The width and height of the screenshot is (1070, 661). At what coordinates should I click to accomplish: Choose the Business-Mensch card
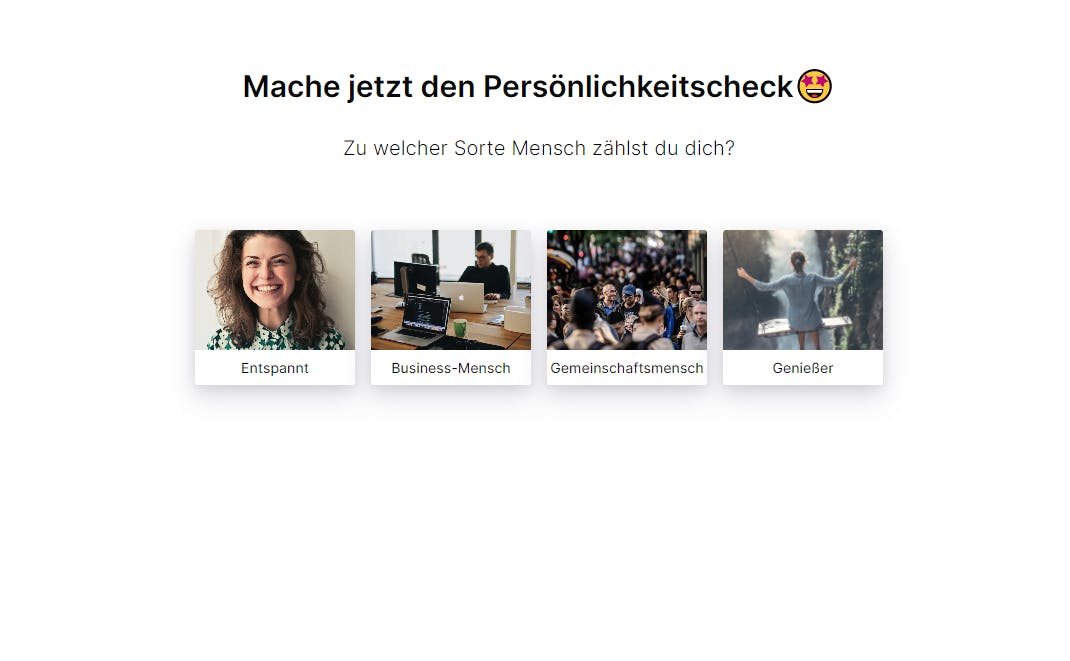tap(451, 307)
